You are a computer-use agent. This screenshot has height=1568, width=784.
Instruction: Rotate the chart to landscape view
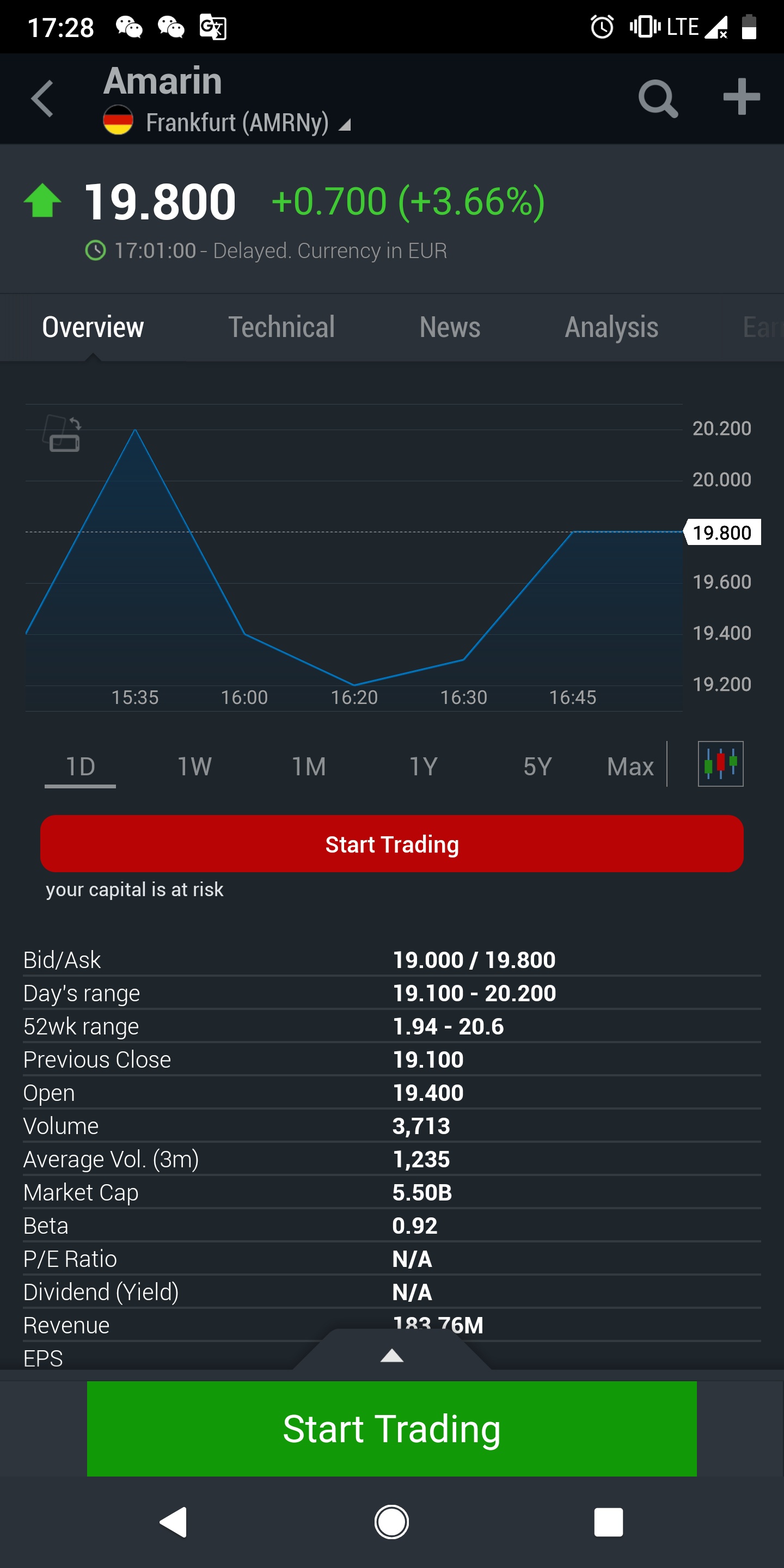pyautogui.click(x=63, y=434)
